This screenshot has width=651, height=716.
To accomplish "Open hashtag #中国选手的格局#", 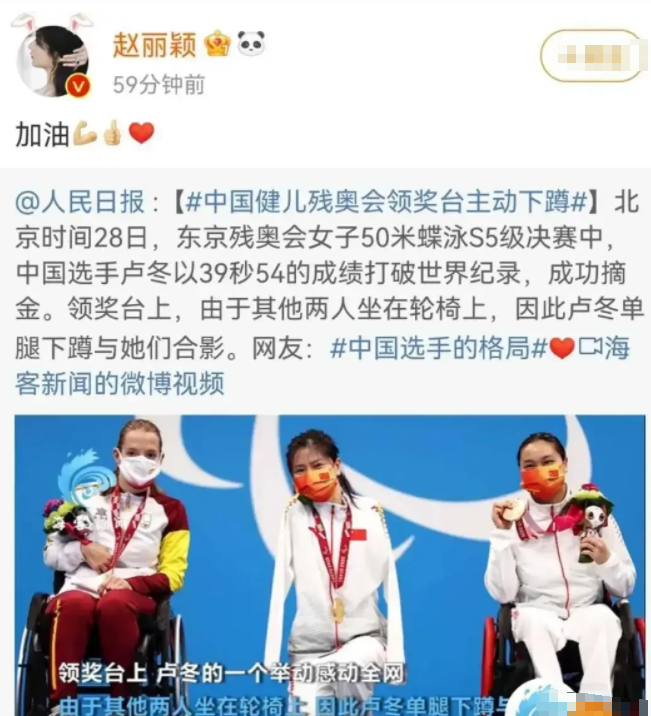I will pyautogui.click(x=438, y=348).
